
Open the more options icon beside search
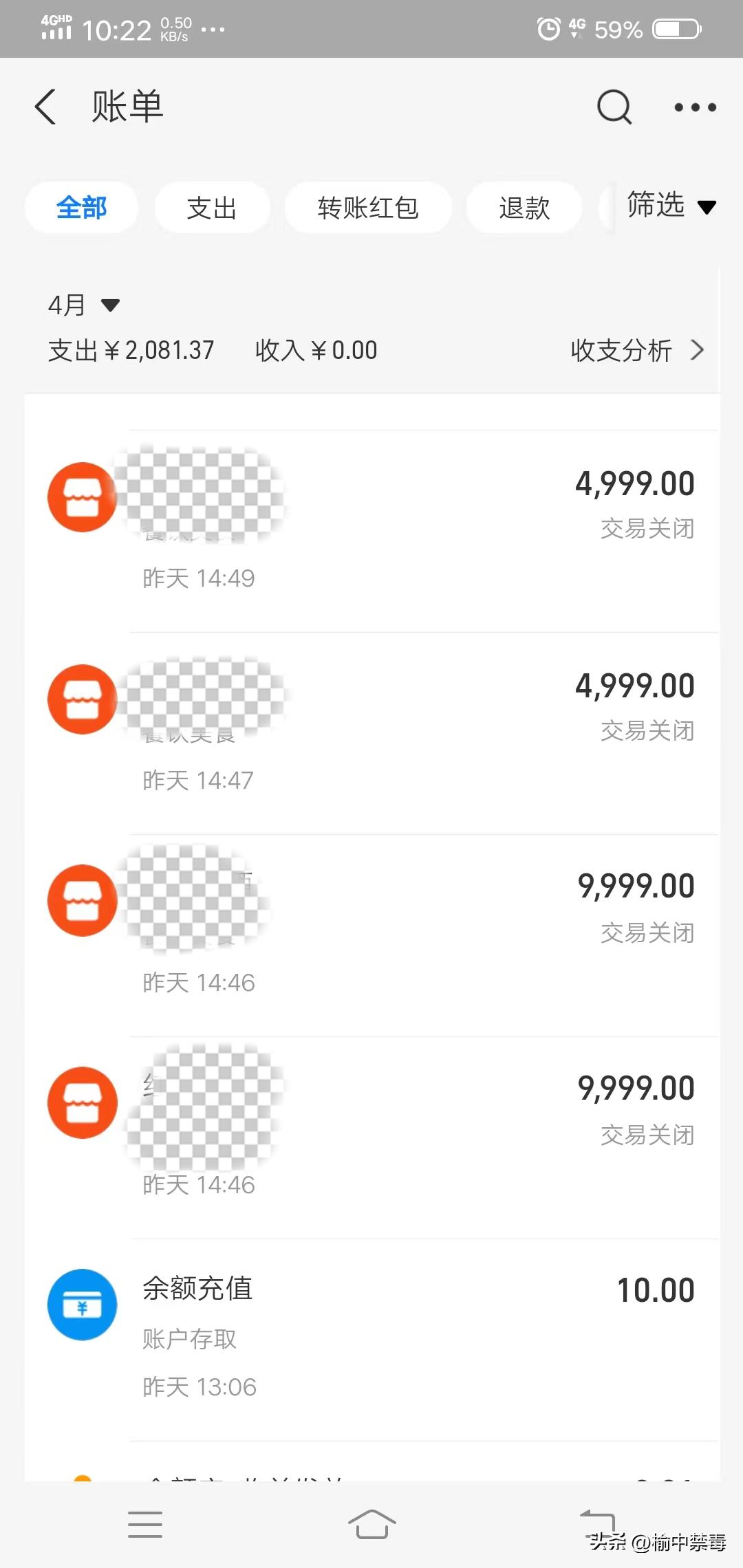point(695,107)
